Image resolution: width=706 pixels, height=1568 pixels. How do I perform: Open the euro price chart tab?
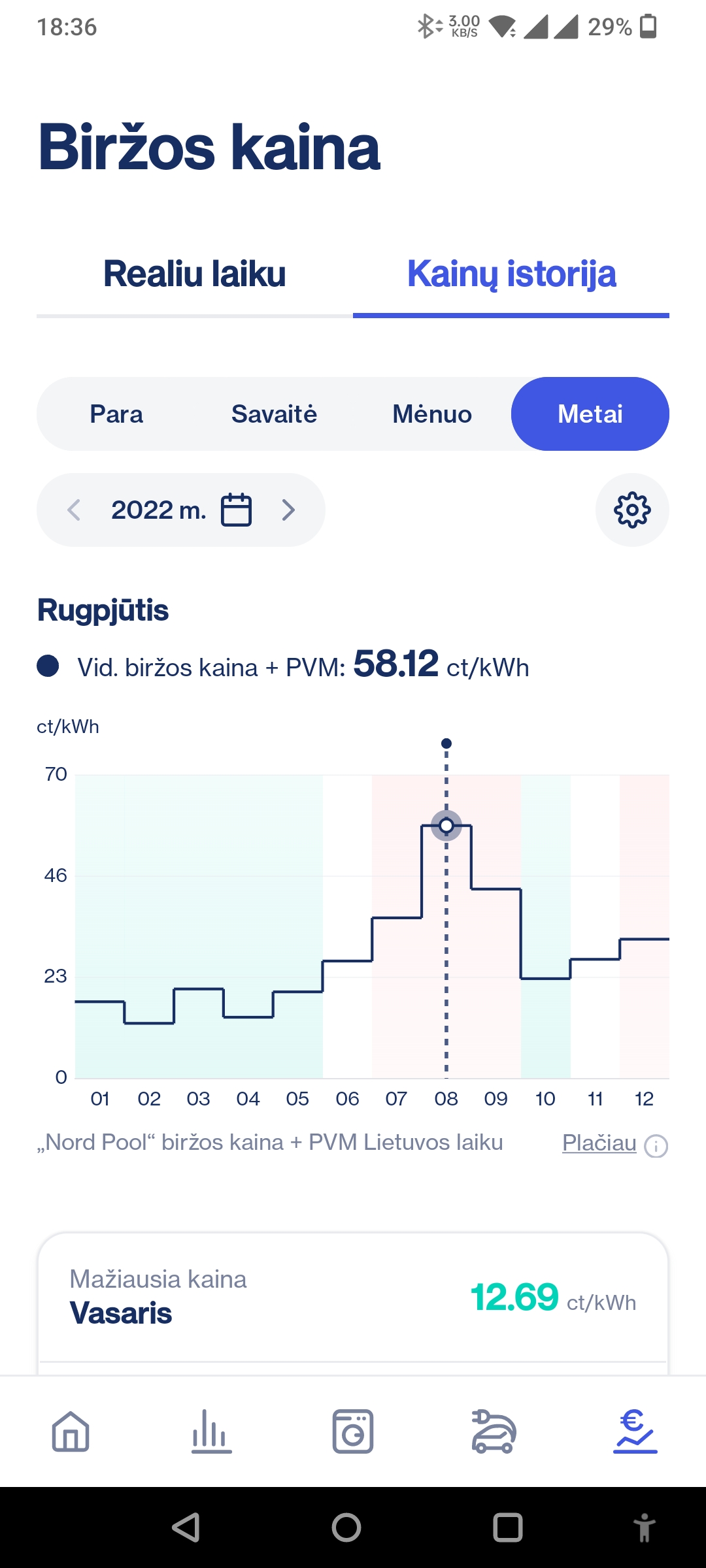635,1431
